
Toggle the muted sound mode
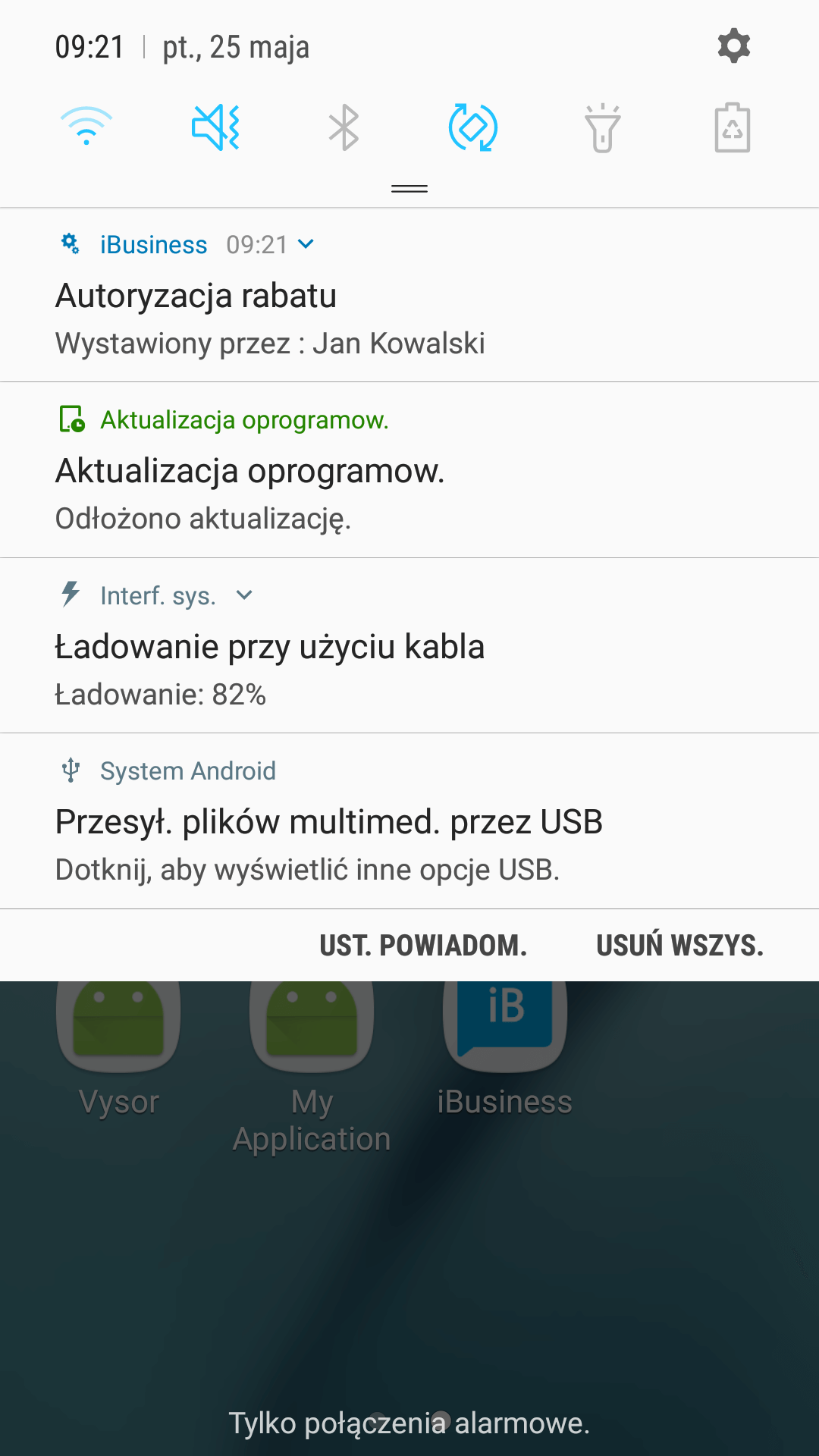[215, 127]
